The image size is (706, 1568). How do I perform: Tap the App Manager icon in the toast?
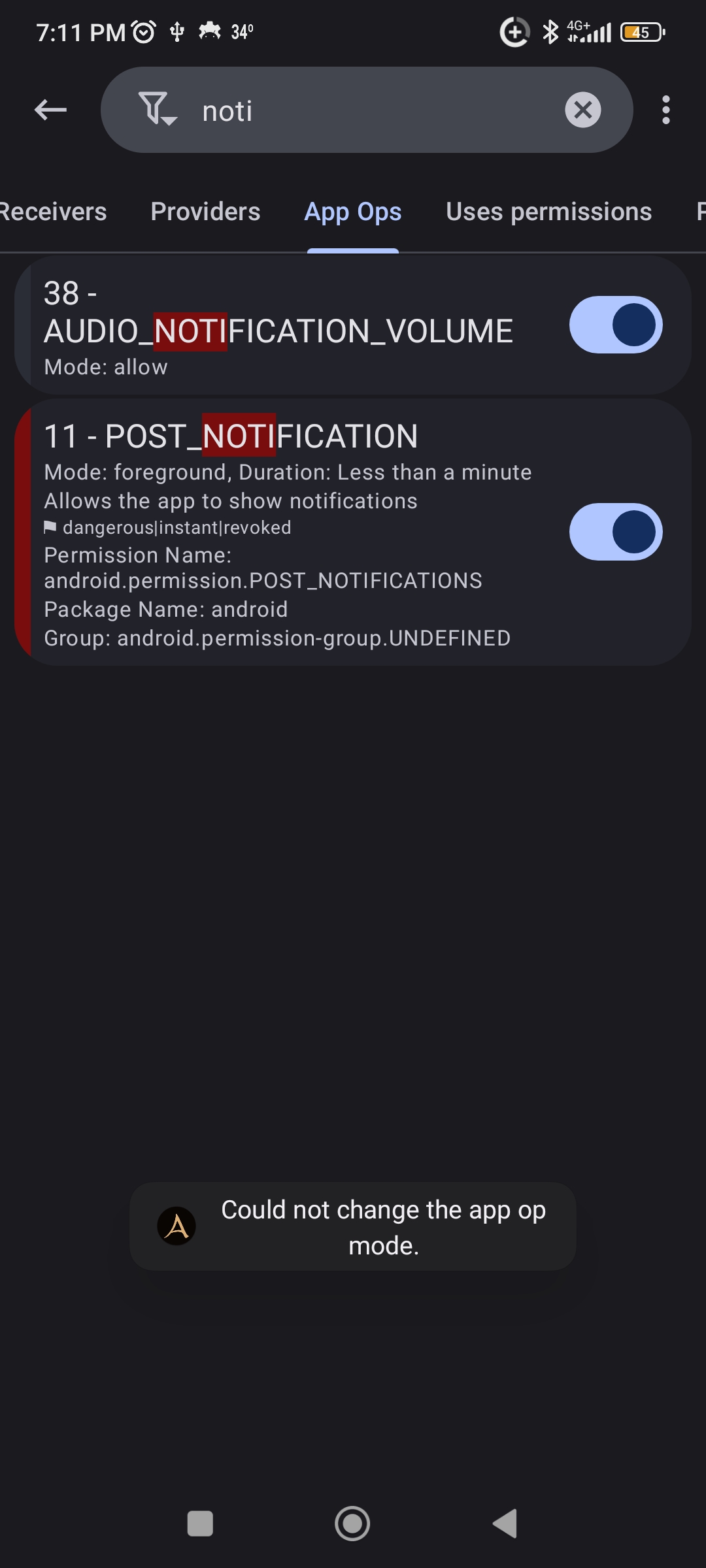[176, 1226]
